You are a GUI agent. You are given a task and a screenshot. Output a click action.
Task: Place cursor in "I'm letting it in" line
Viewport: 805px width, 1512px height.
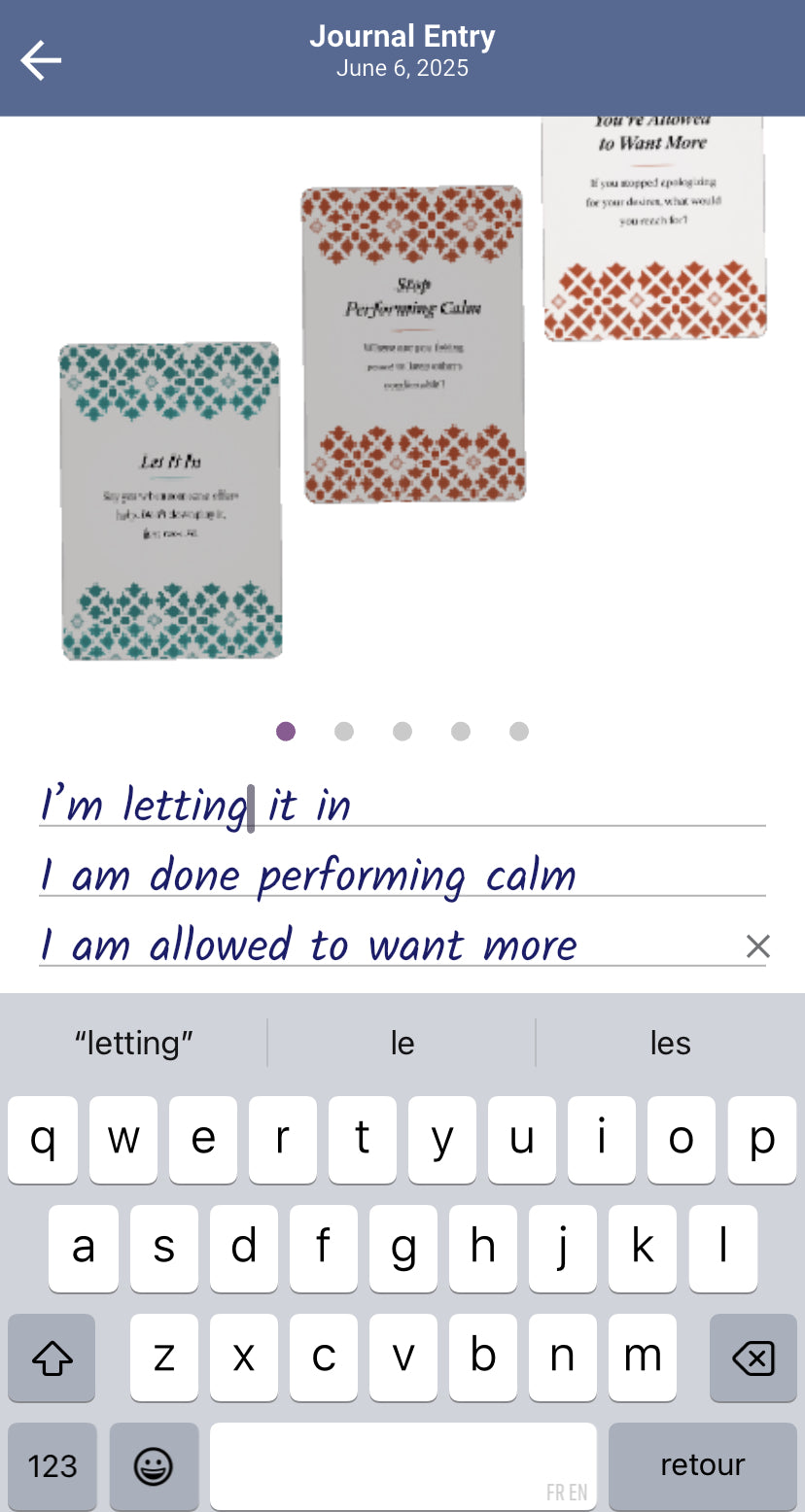point(194,806)
